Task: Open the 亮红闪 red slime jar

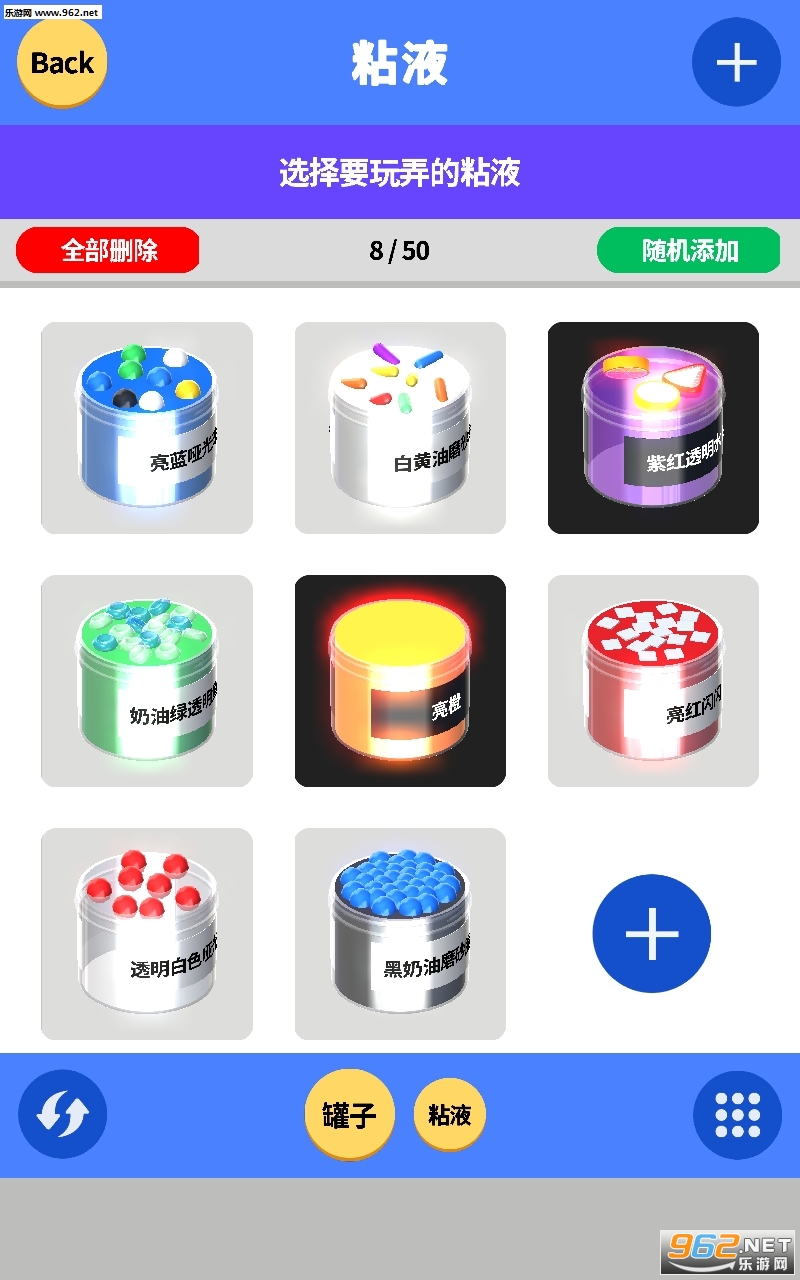Action: [x=653, y=681]
